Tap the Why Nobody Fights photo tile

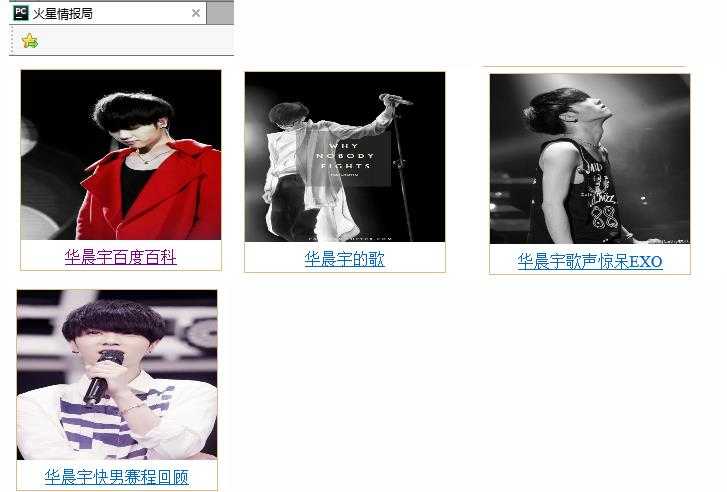pos(344,156)
